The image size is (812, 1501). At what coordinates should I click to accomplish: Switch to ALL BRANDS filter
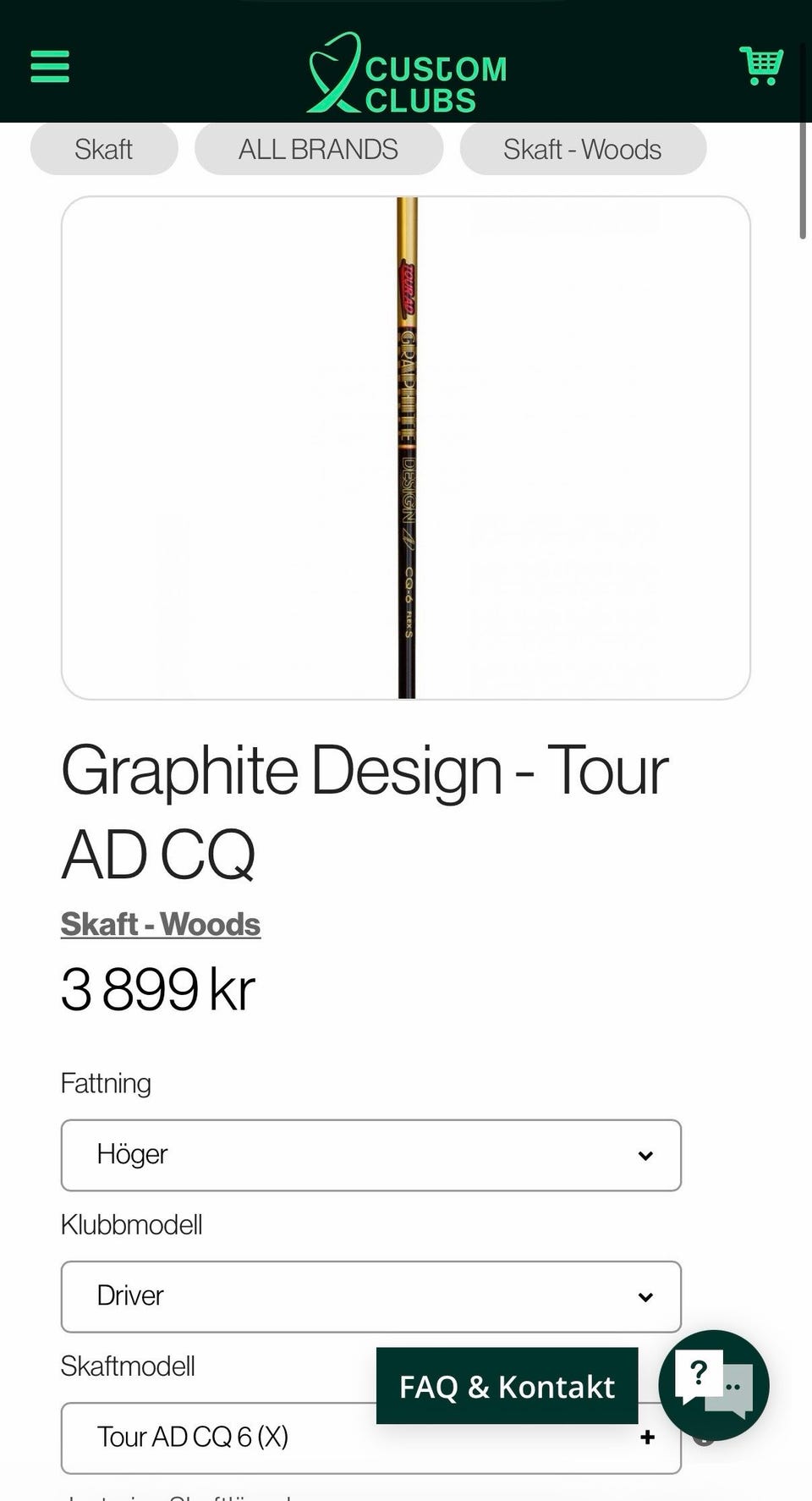318,149
